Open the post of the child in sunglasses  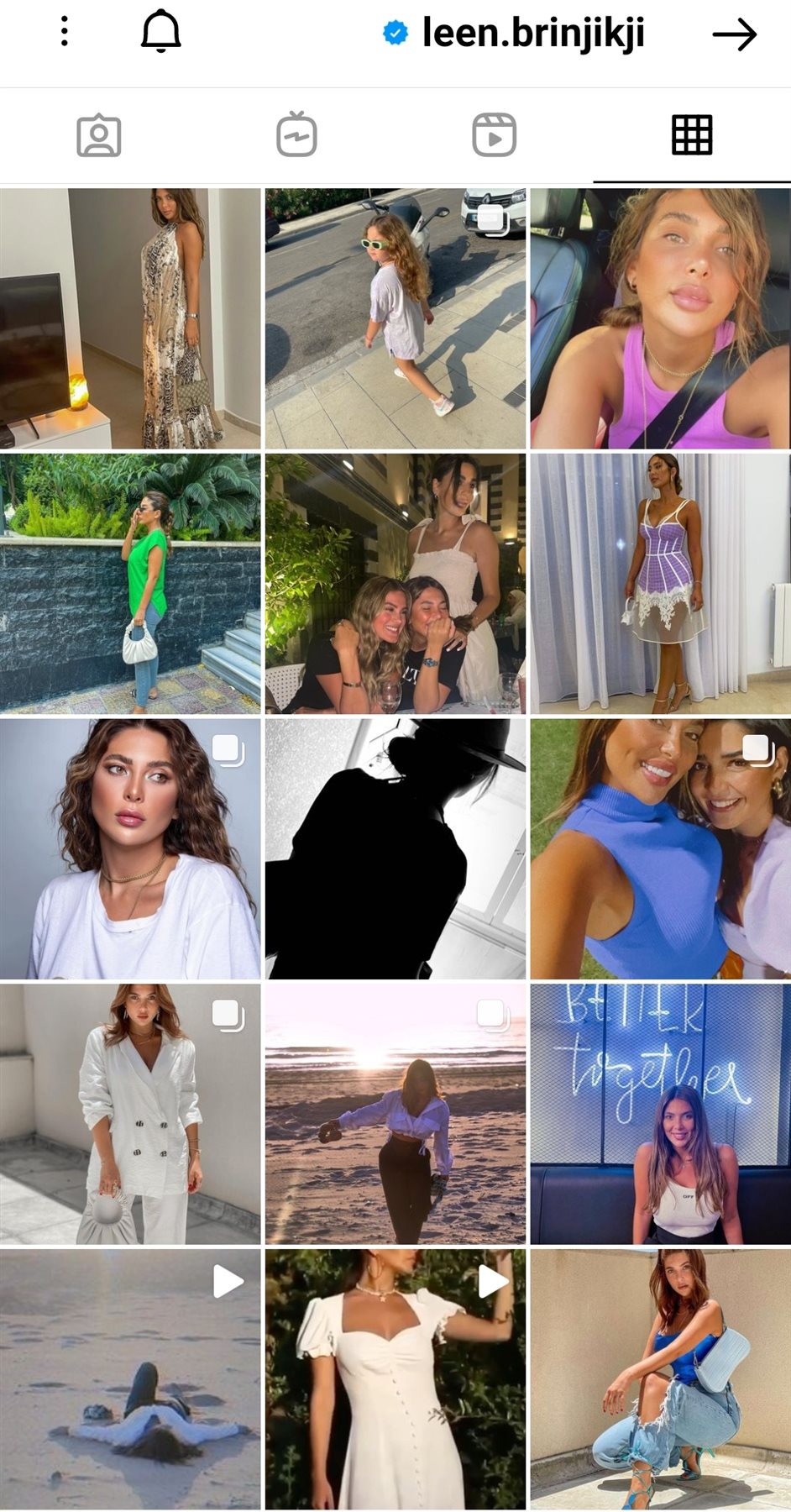(x=395, y=318)
